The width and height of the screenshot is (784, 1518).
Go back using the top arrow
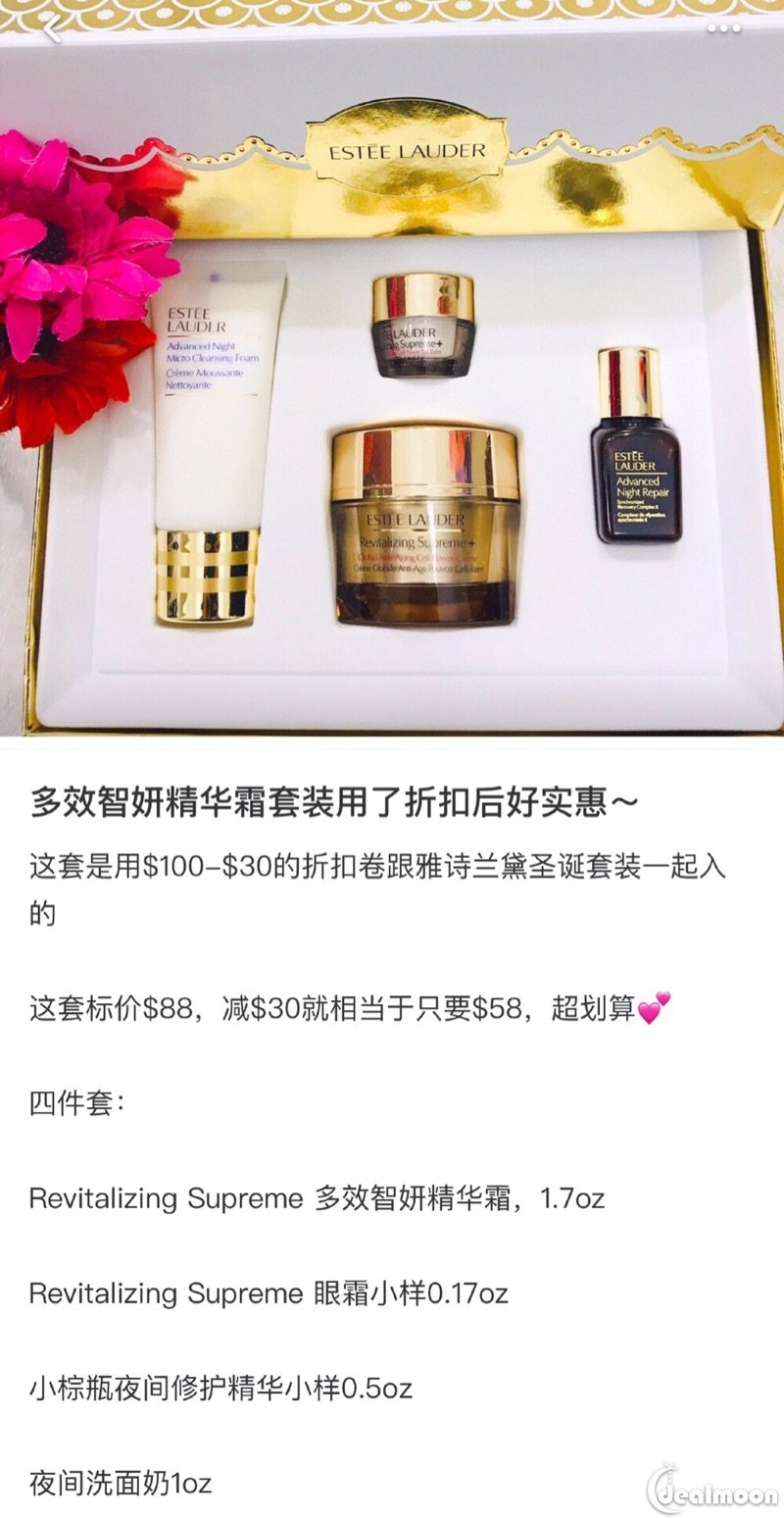coord(49,28)
